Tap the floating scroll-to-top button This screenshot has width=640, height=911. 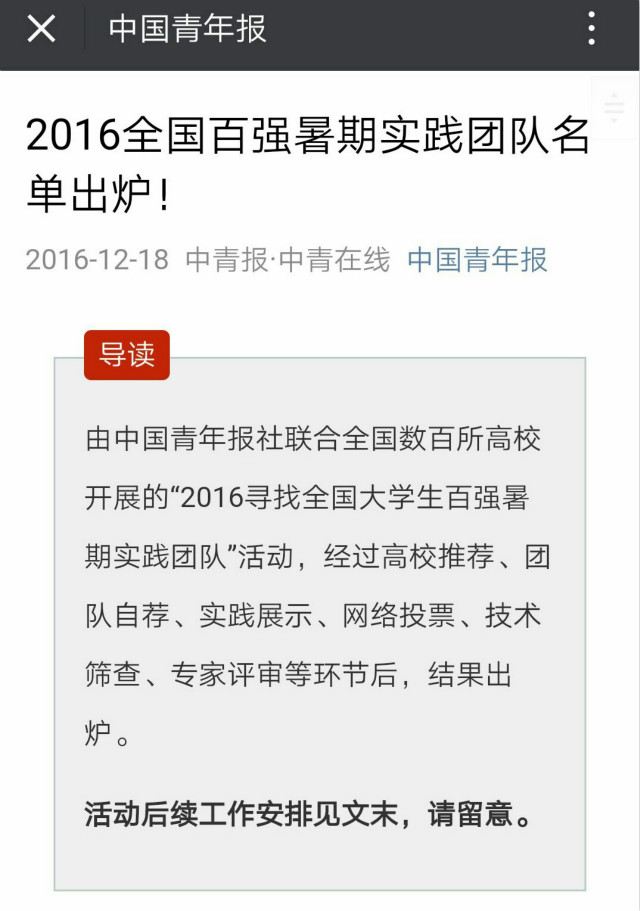click(615, 105)
